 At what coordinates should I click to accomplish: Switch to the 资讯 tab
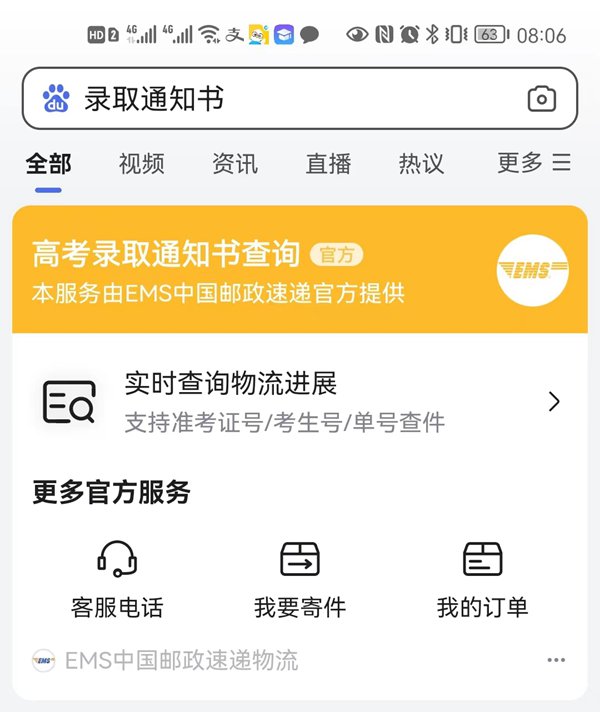[x=235, y=164]
